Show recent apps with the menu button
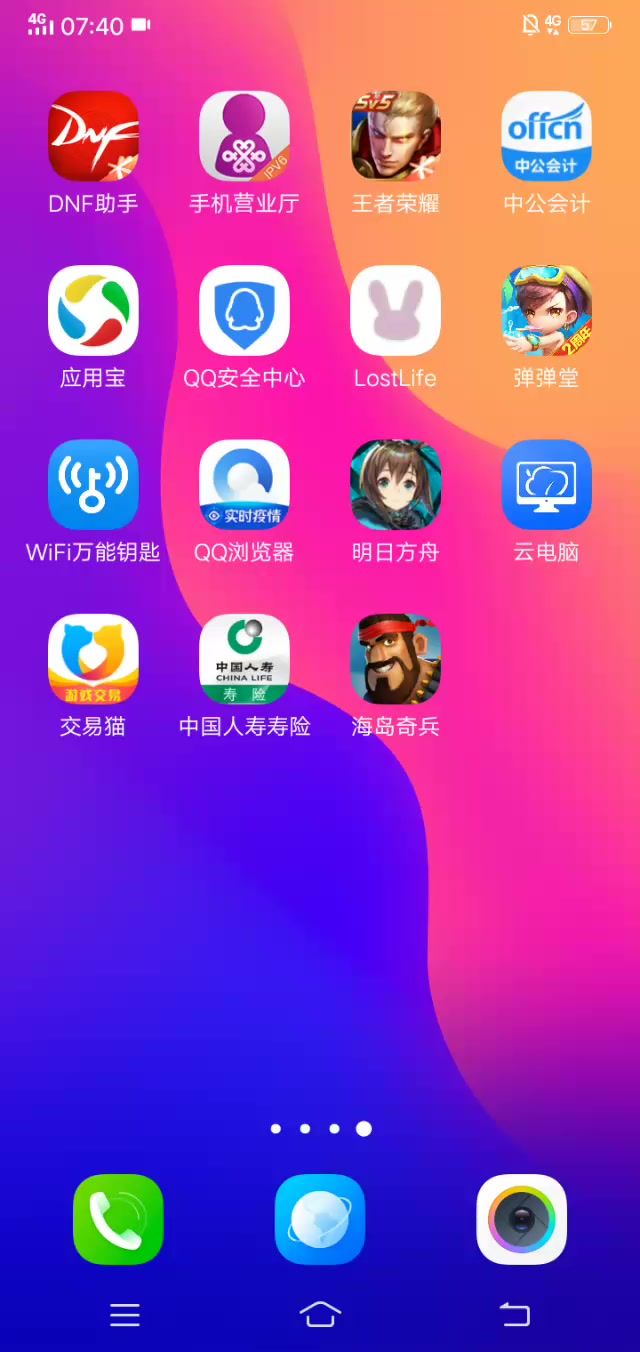The width and height of the screenshot is (640, 1352). 125,1315
